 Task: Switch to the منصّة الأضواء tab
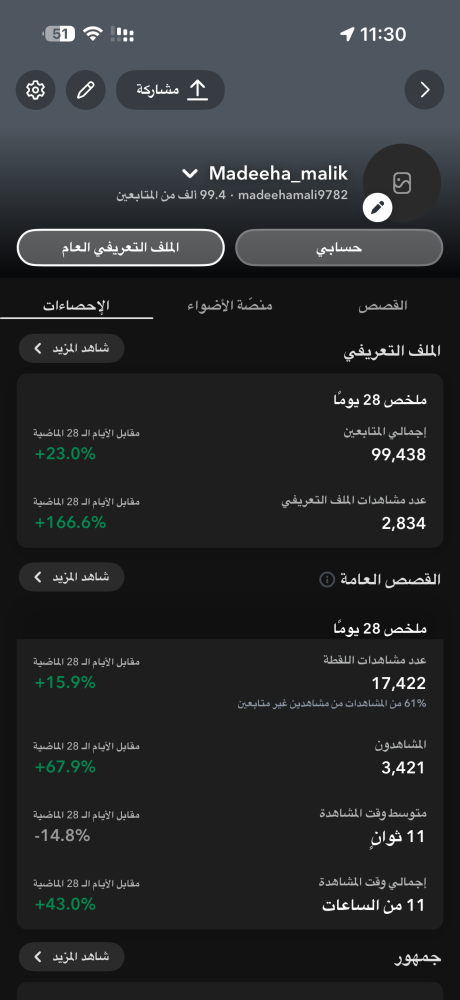click(x=230, y=305)
